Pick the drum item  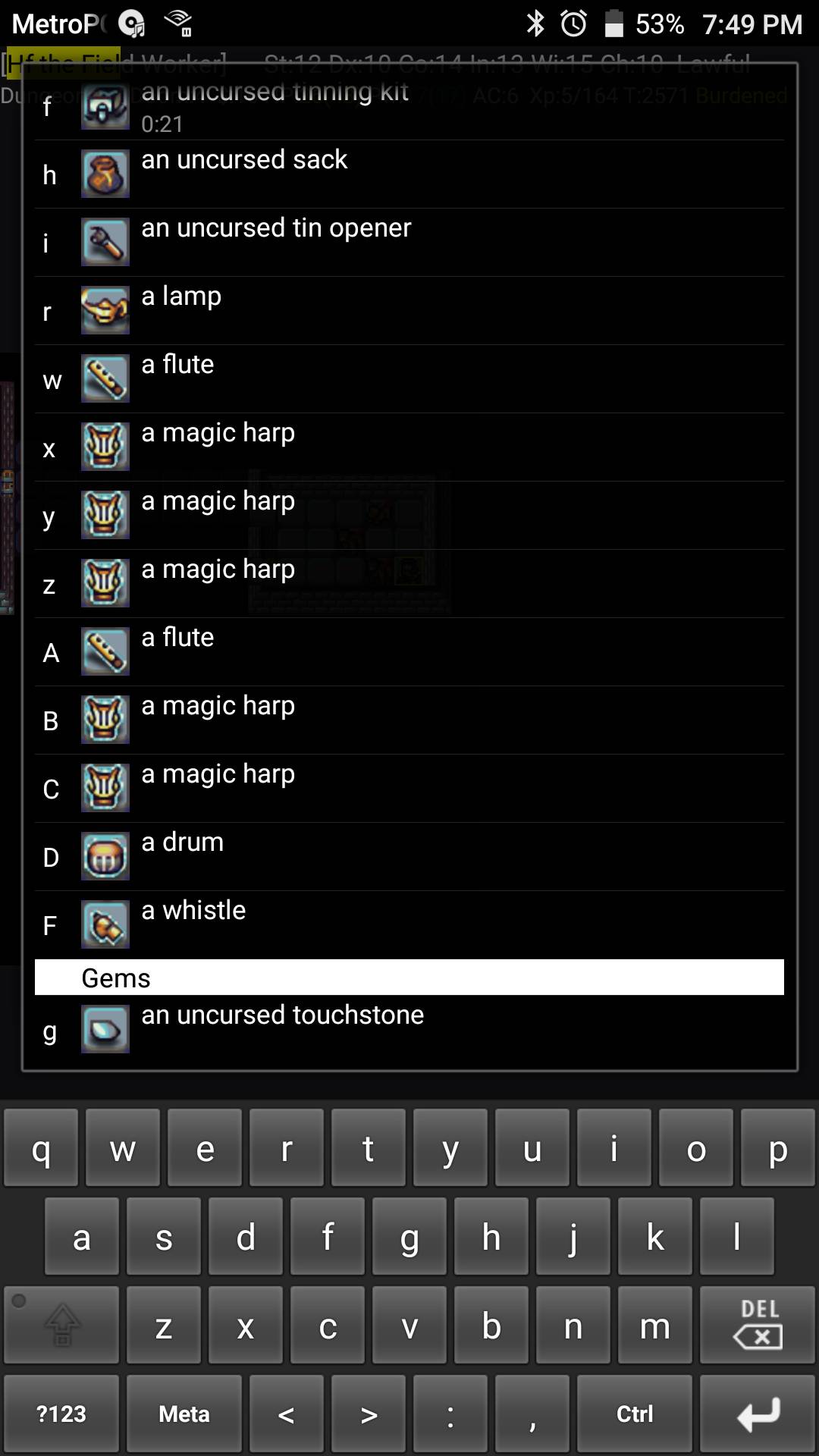pos(409,857)
